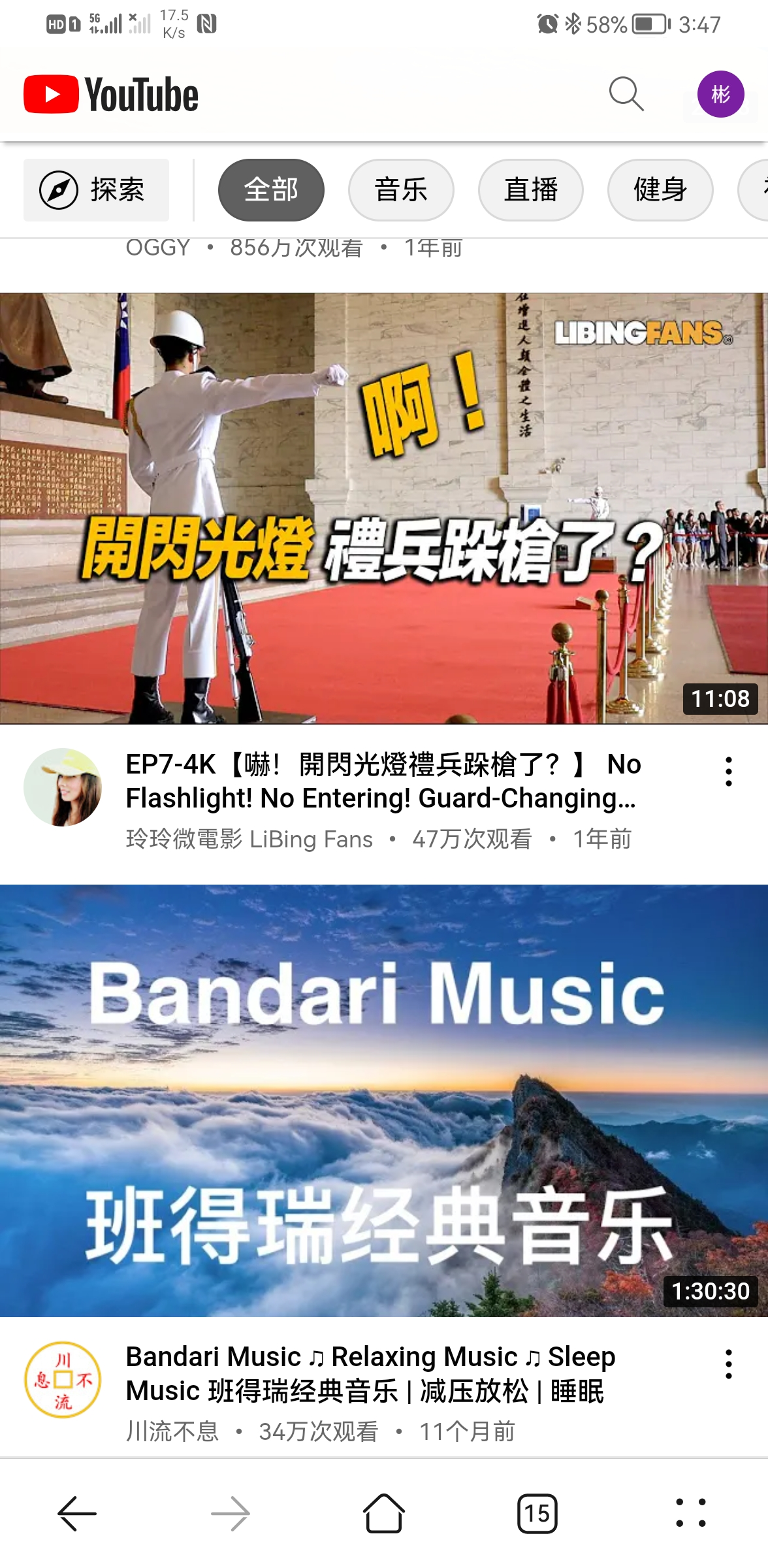The height and width of the screenshot is (1568, 768).
Task: Open the browser tabs switcher showing 15
Action: [x=537, y=1513]
